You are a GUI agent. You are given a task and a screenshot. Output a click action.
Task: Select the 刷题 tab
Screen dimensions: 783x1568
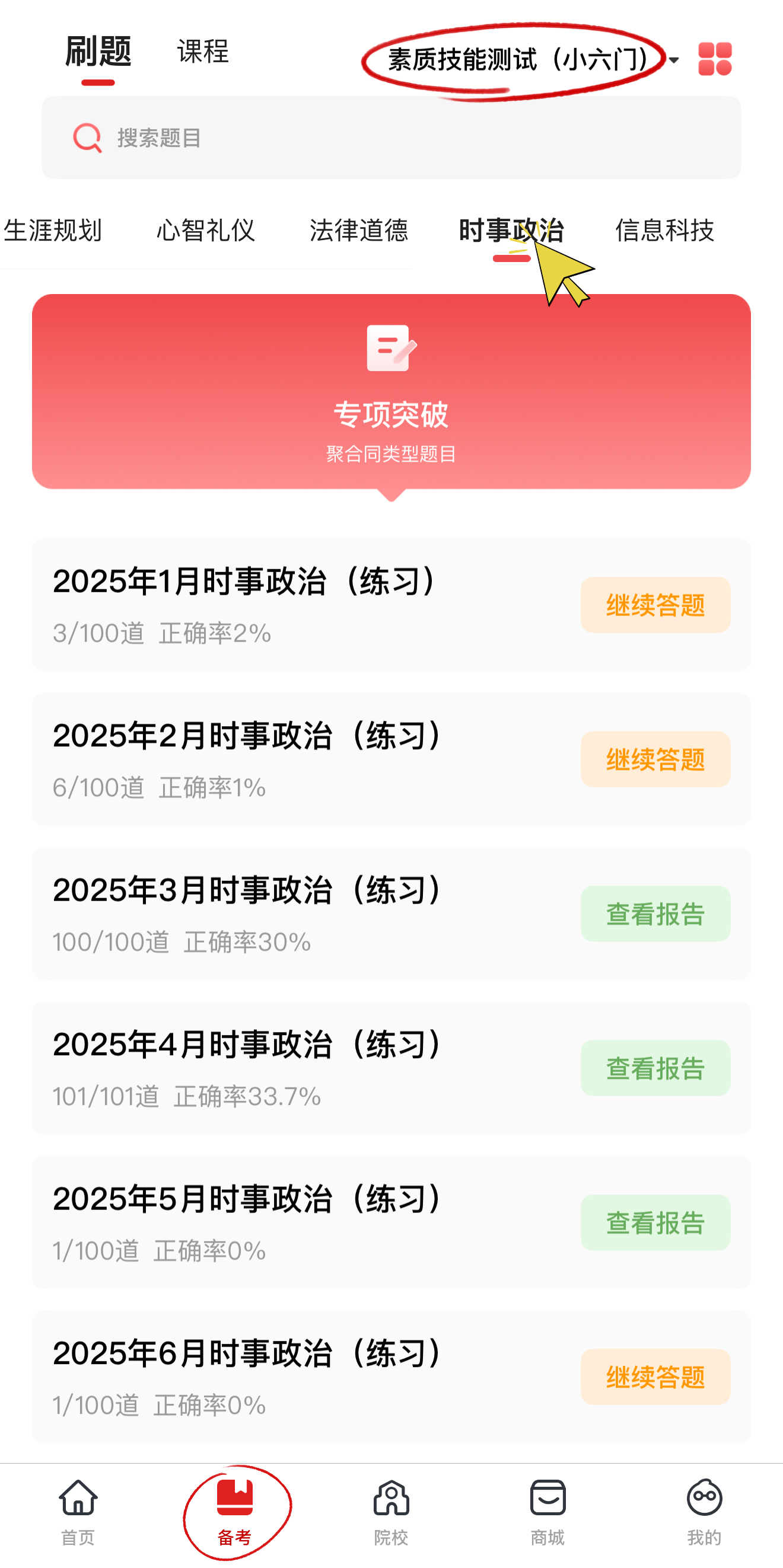click(x=98, y=52)
